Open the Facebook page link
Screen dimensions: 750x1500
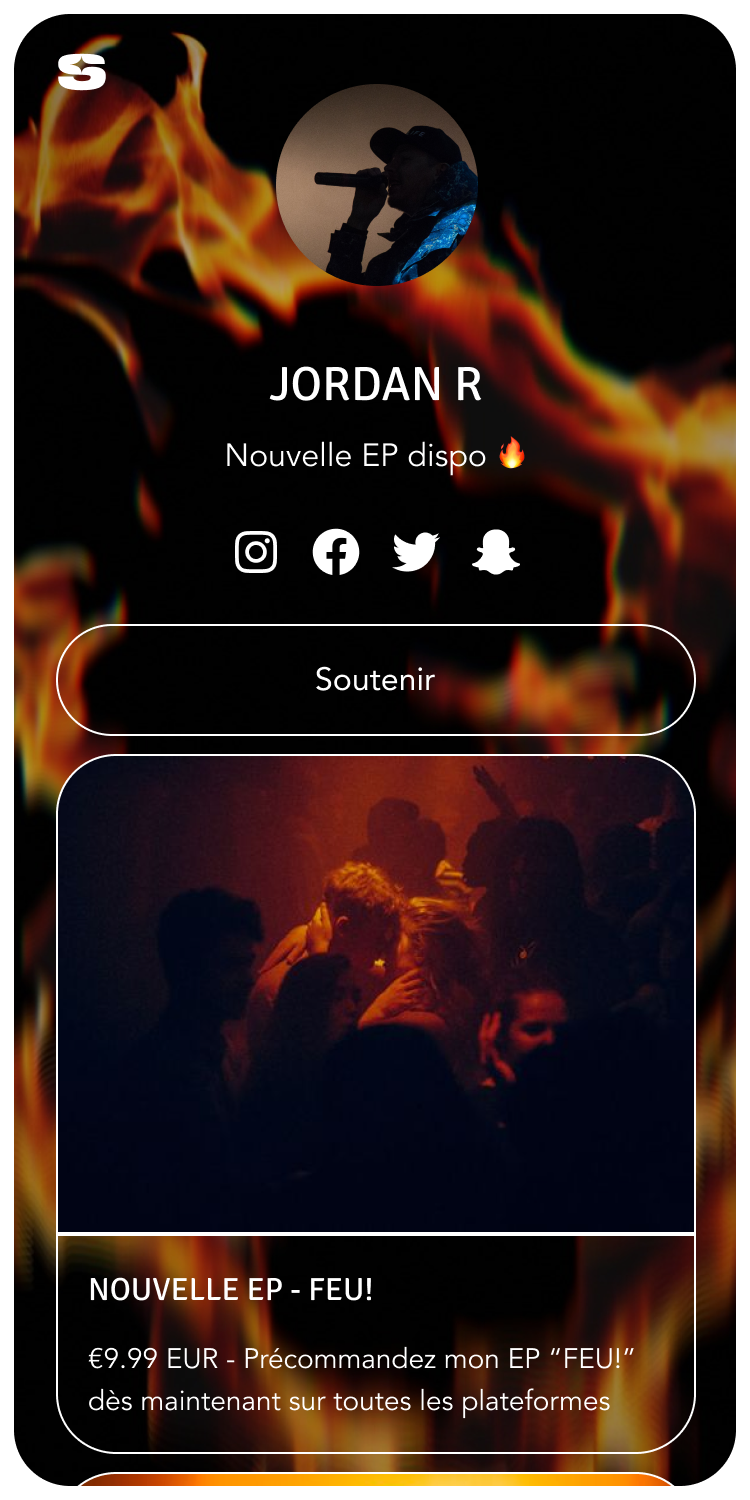[x=336, y=552]
